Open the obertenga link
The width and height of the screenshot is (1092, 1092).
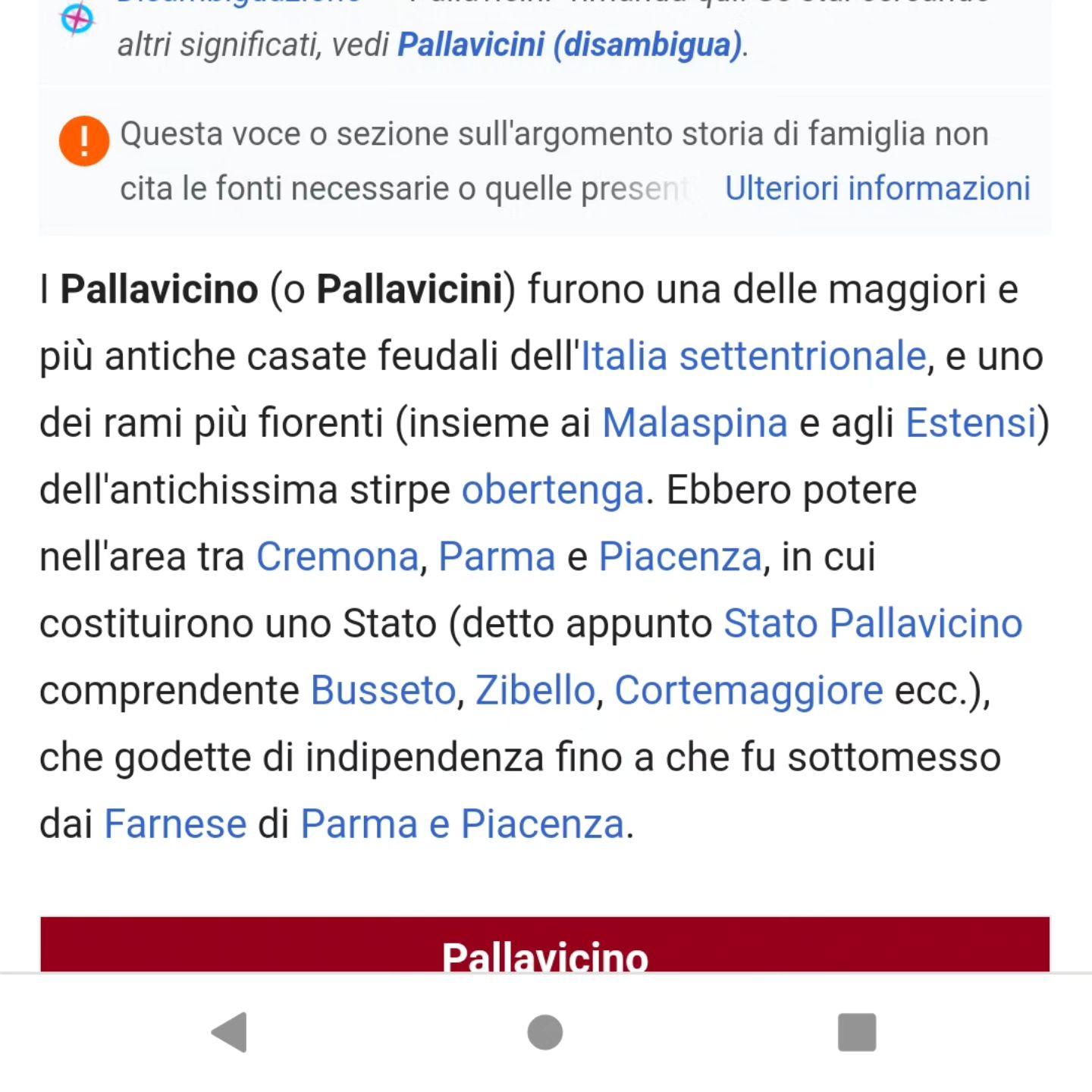tap(553, 490)
